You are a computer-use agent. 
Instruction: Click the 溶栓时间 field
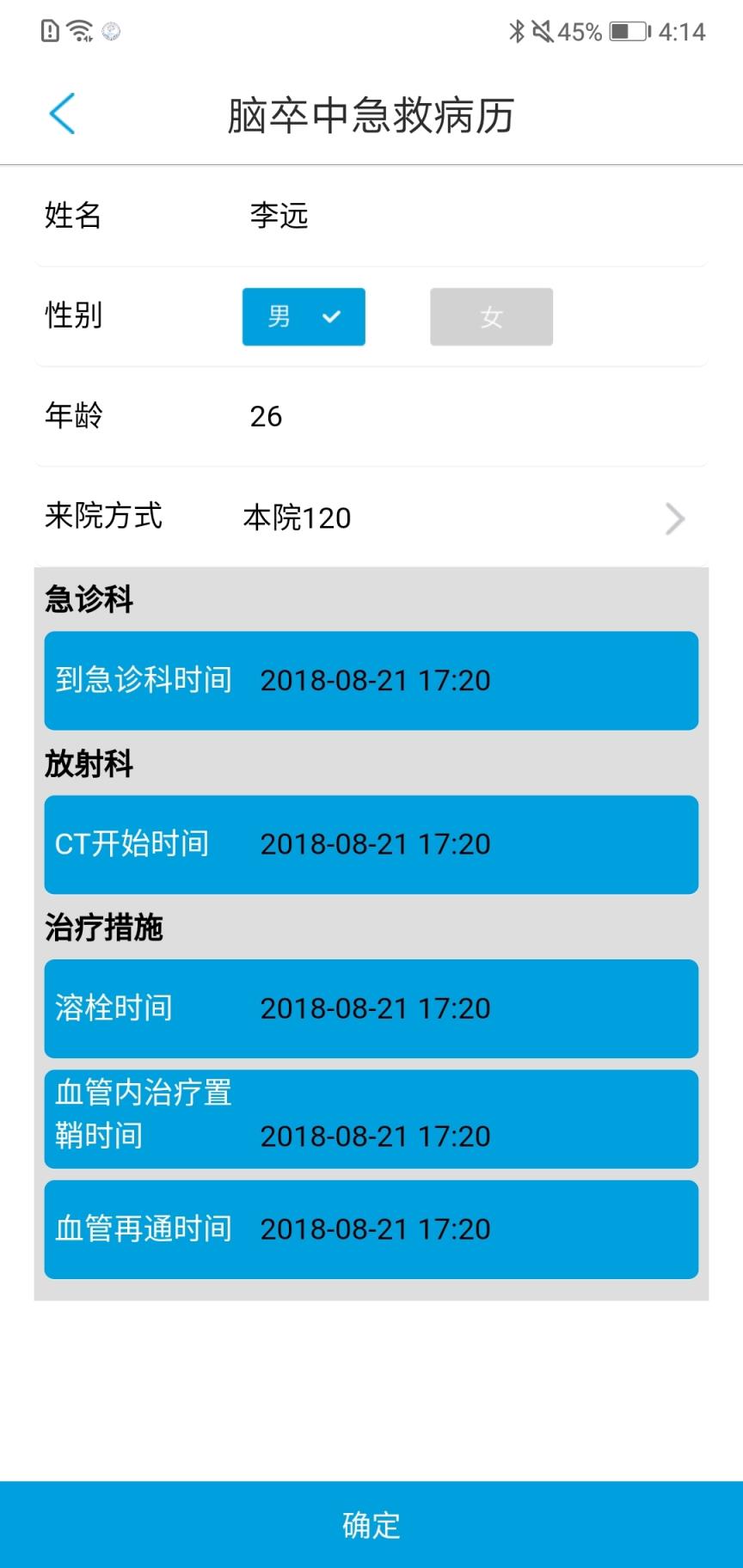(371, 1008)
